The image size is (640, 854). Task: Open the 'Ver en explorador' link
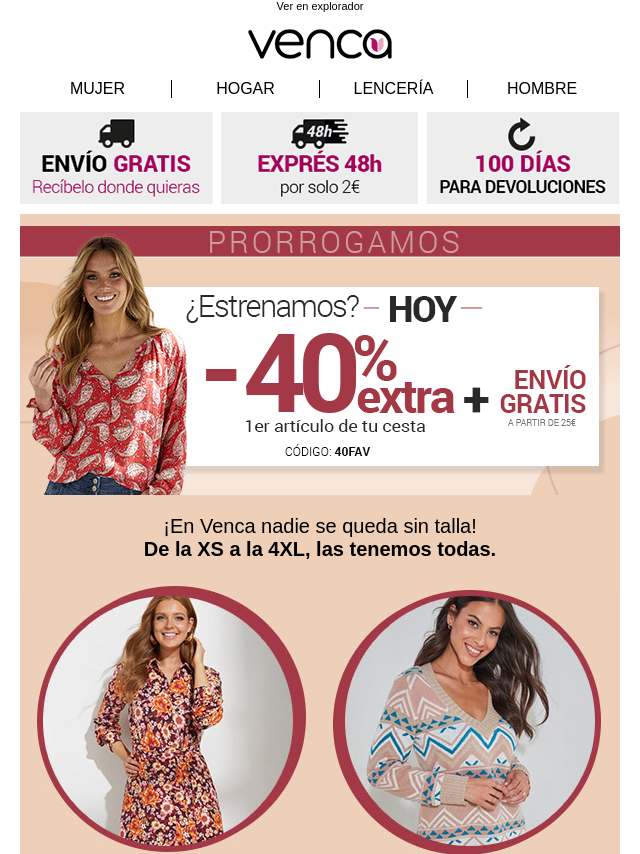point(319,6)
